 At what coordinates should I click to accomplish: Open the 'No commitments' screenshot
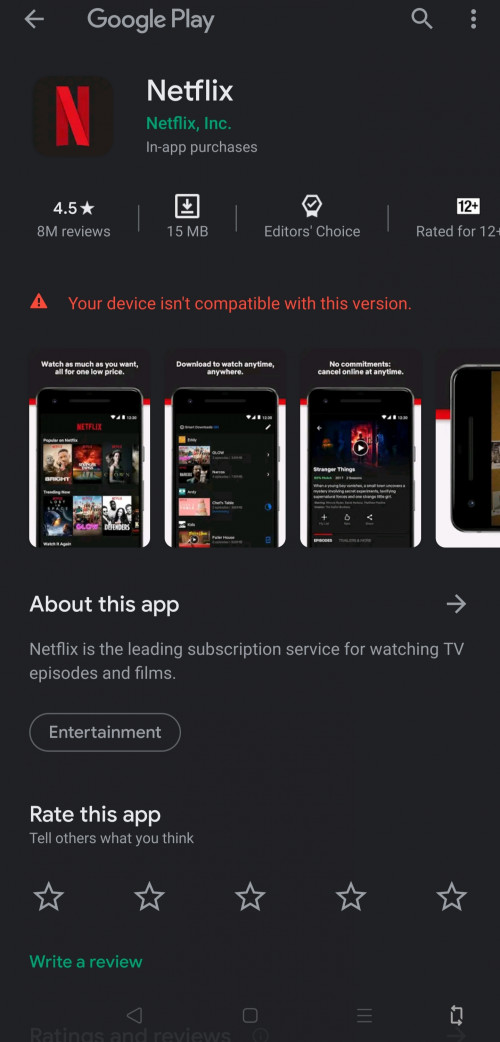coord(360,450)
